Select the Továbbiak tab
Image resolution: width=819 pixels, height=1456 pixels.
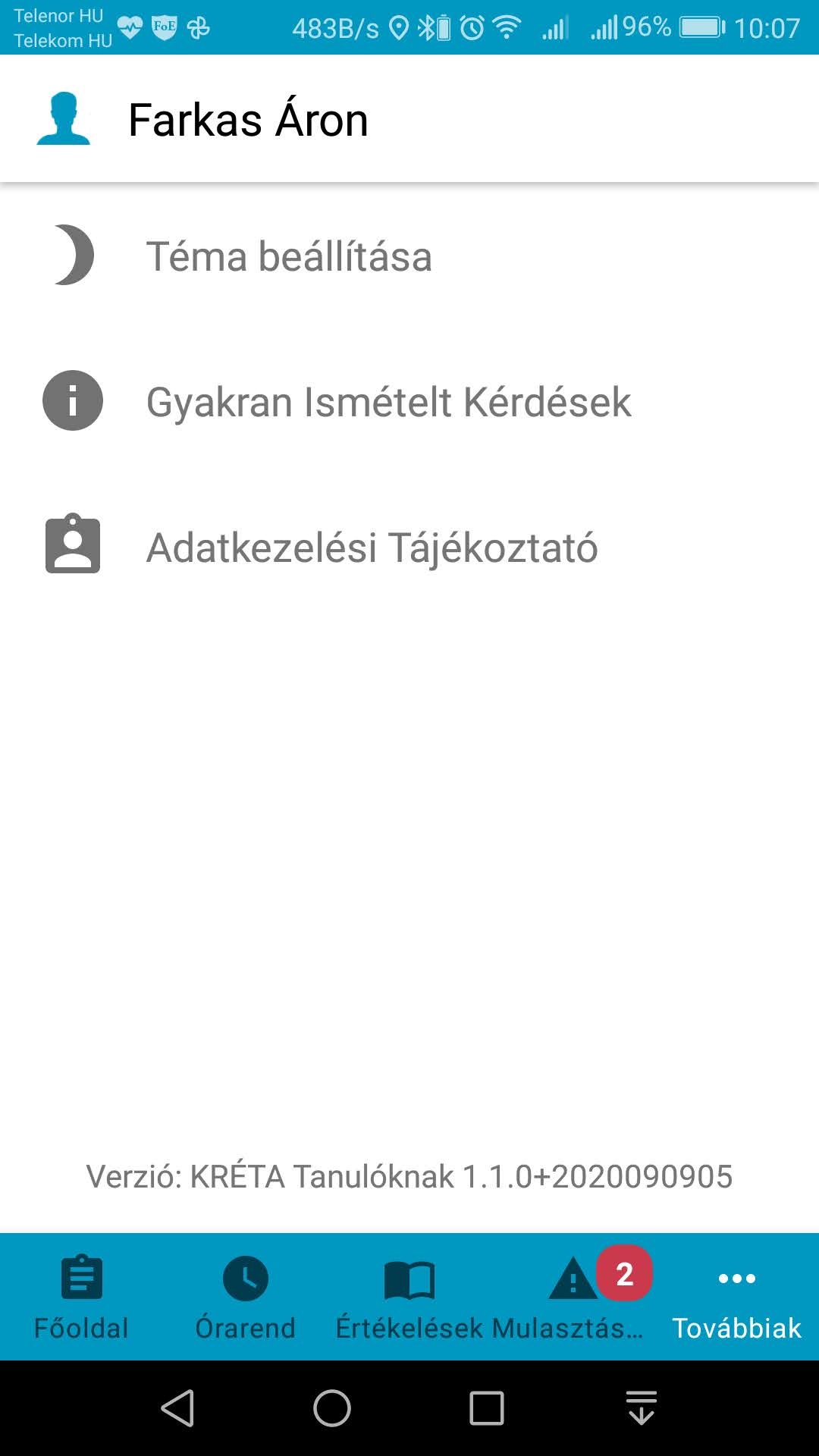click(x=737, y=1297)
